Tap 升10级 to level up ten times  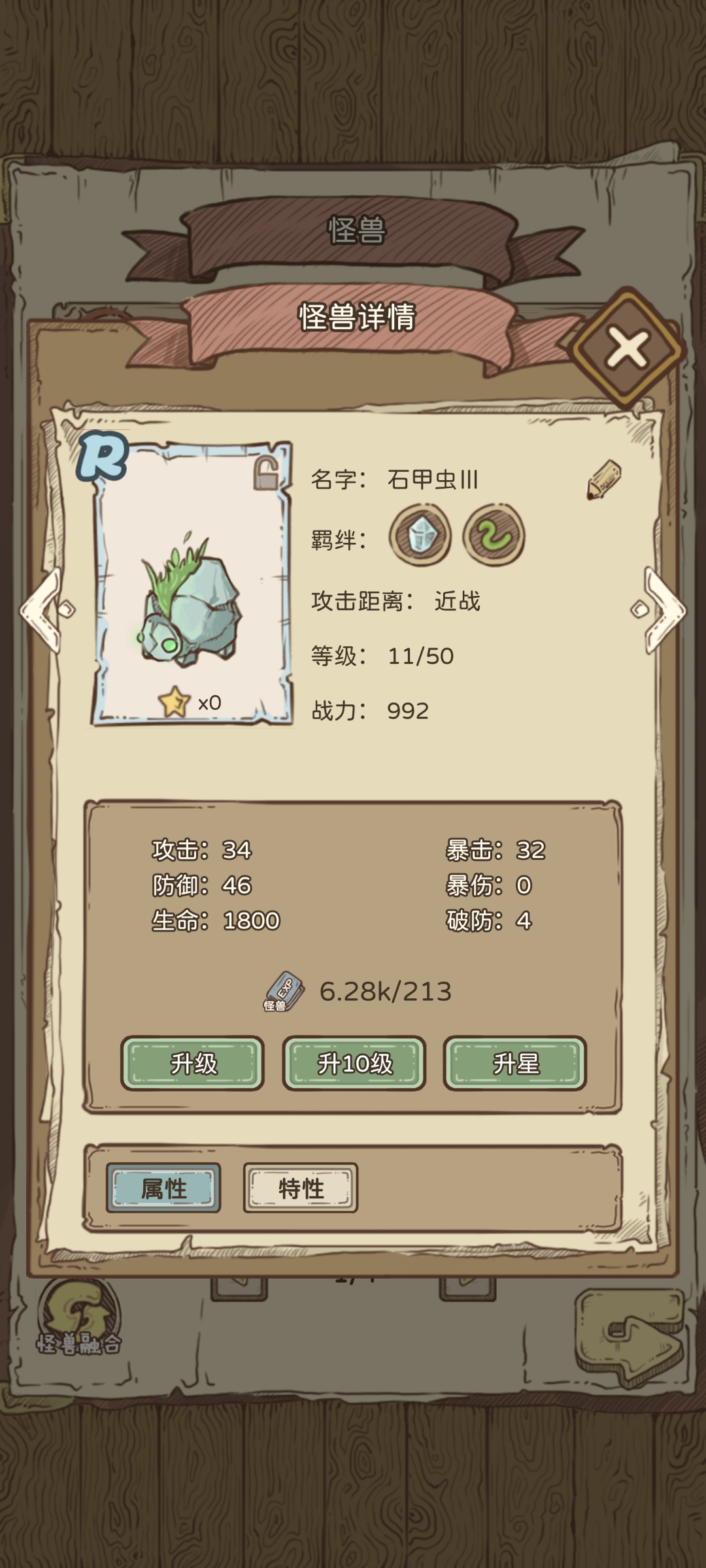354,1064
